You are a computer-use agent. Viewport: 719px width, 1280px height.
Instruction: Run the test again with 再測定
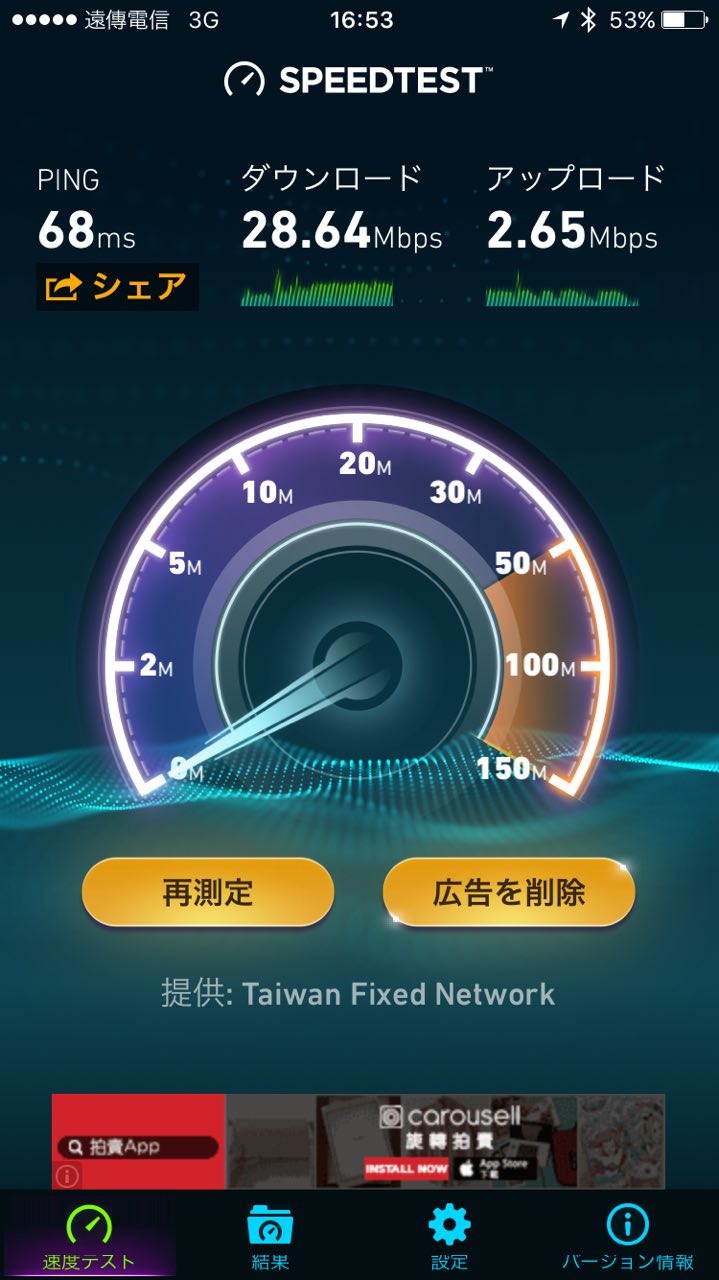tap(207, 892)
